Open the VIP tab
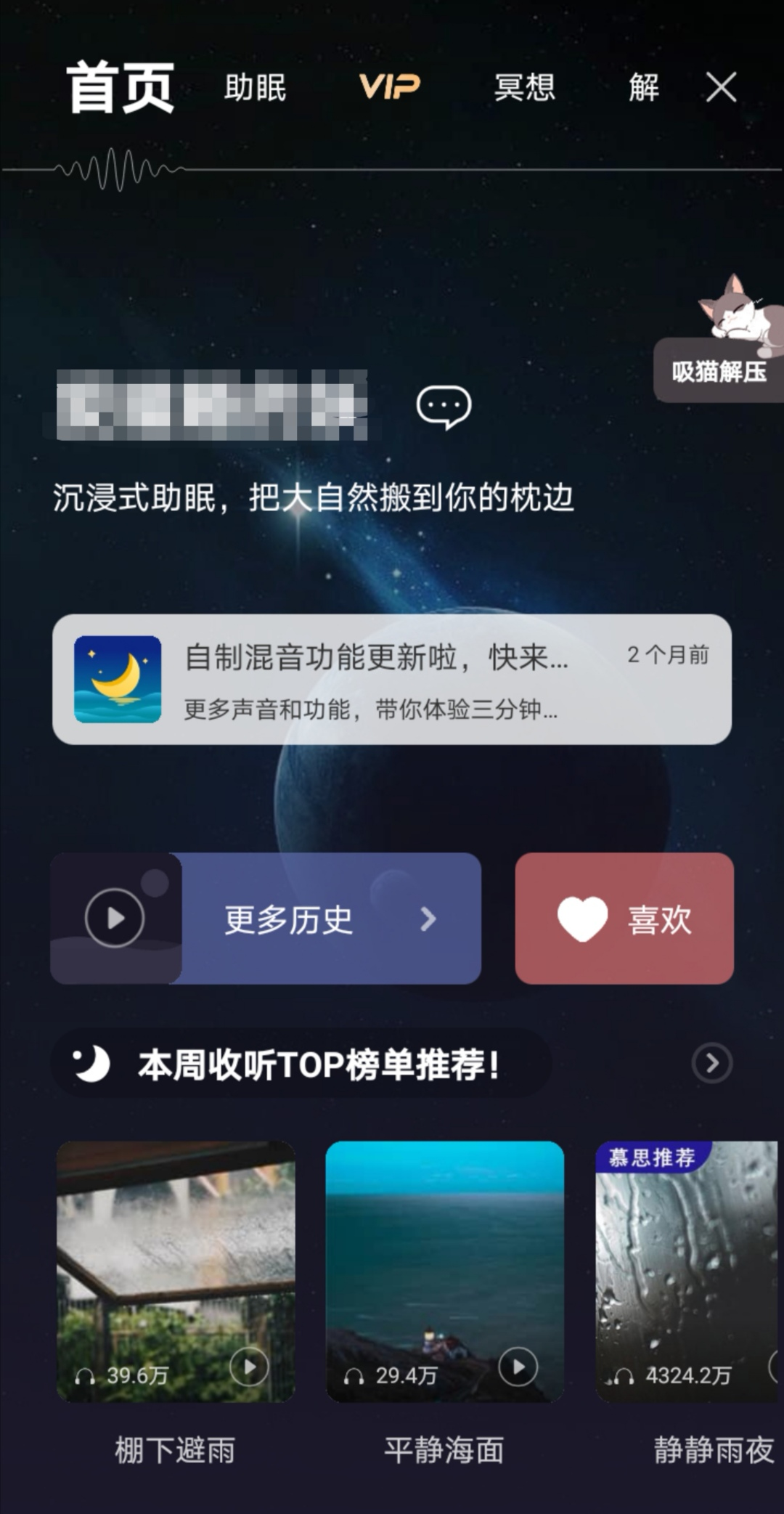 [x=390, y=87]
